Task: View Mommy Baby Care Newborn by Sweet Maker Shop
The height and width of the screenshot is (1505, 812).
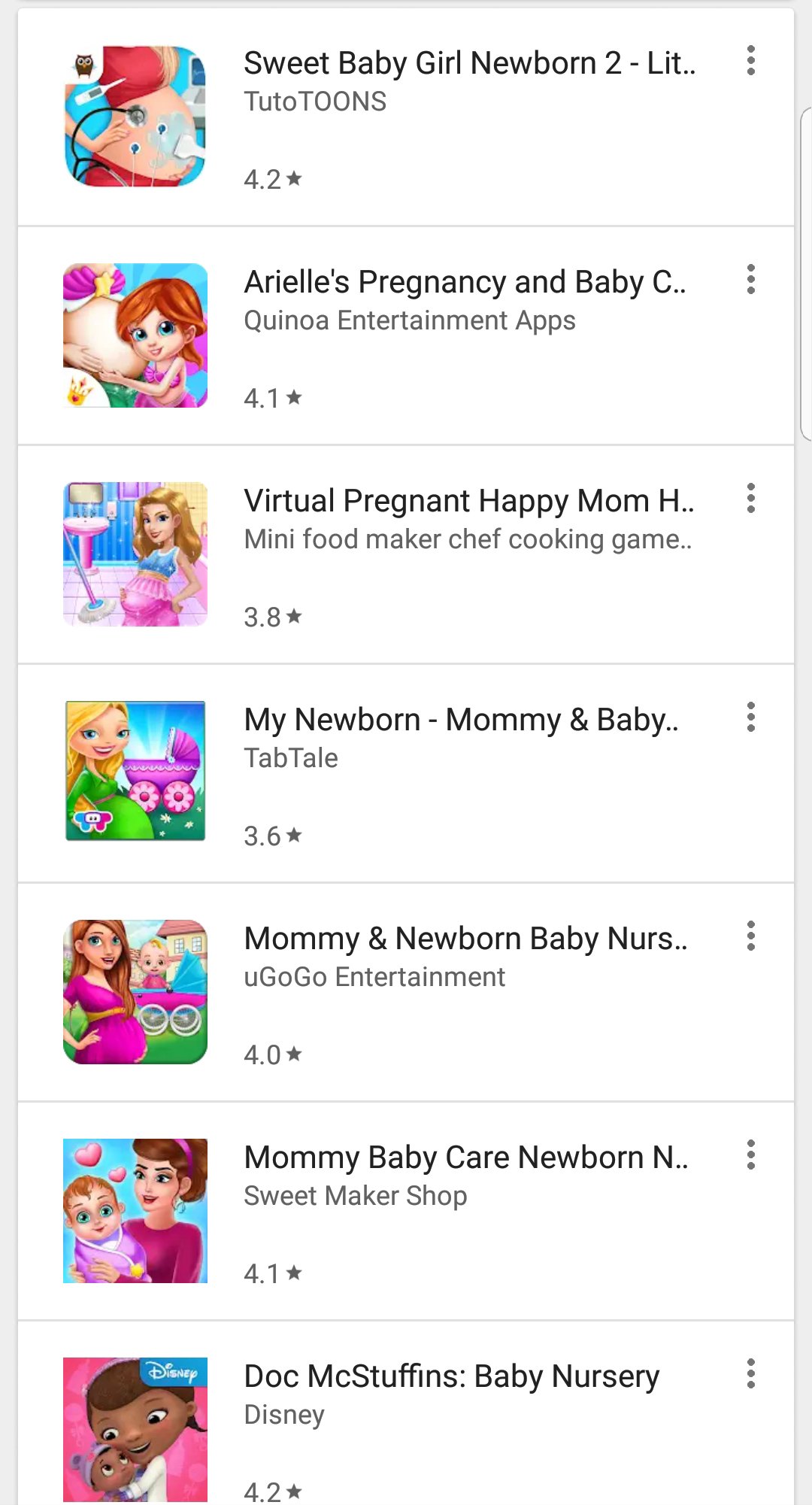Action: (465, 1158)
